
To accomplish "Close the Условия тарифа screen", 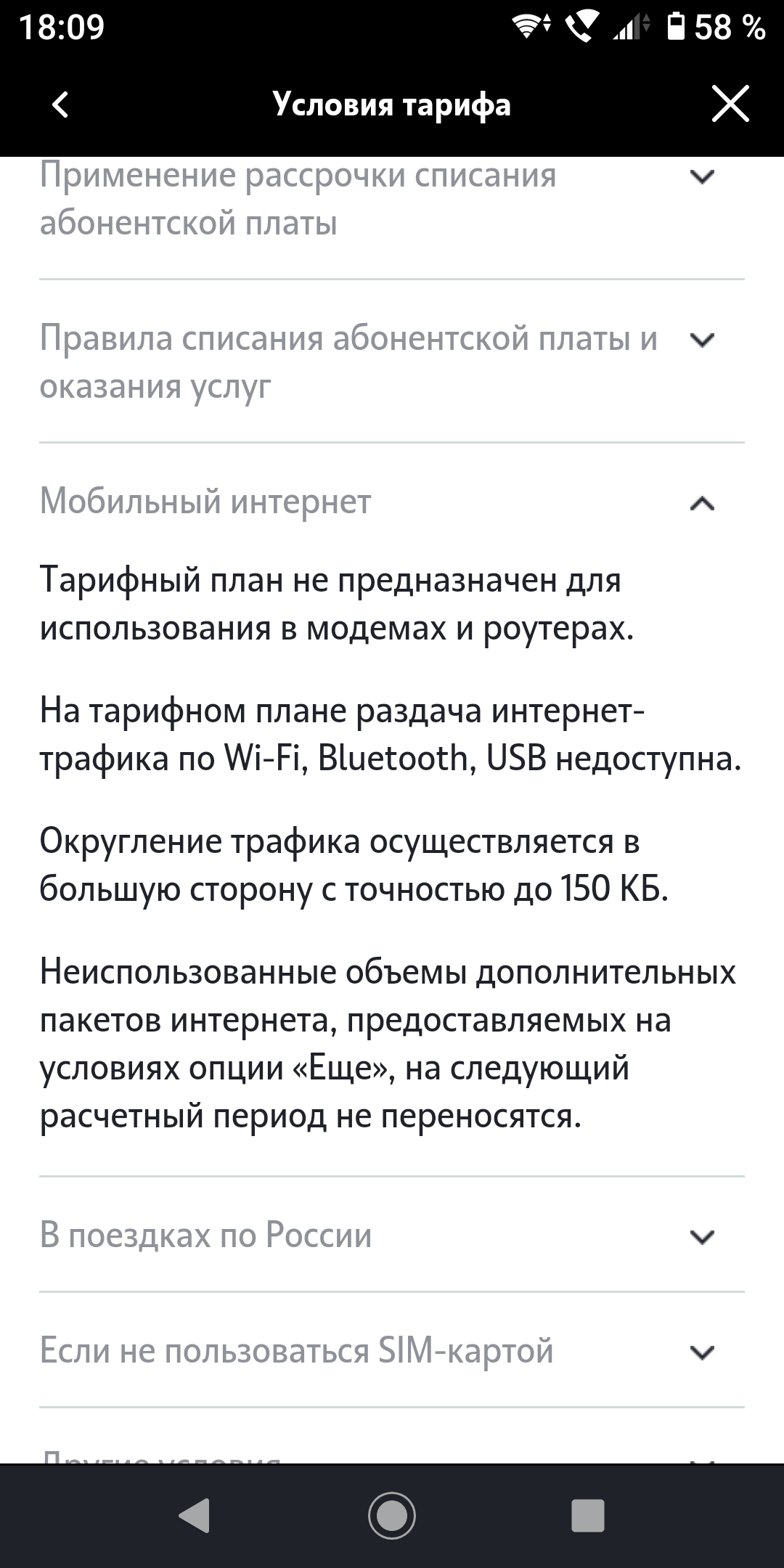I will pos(730,104).
